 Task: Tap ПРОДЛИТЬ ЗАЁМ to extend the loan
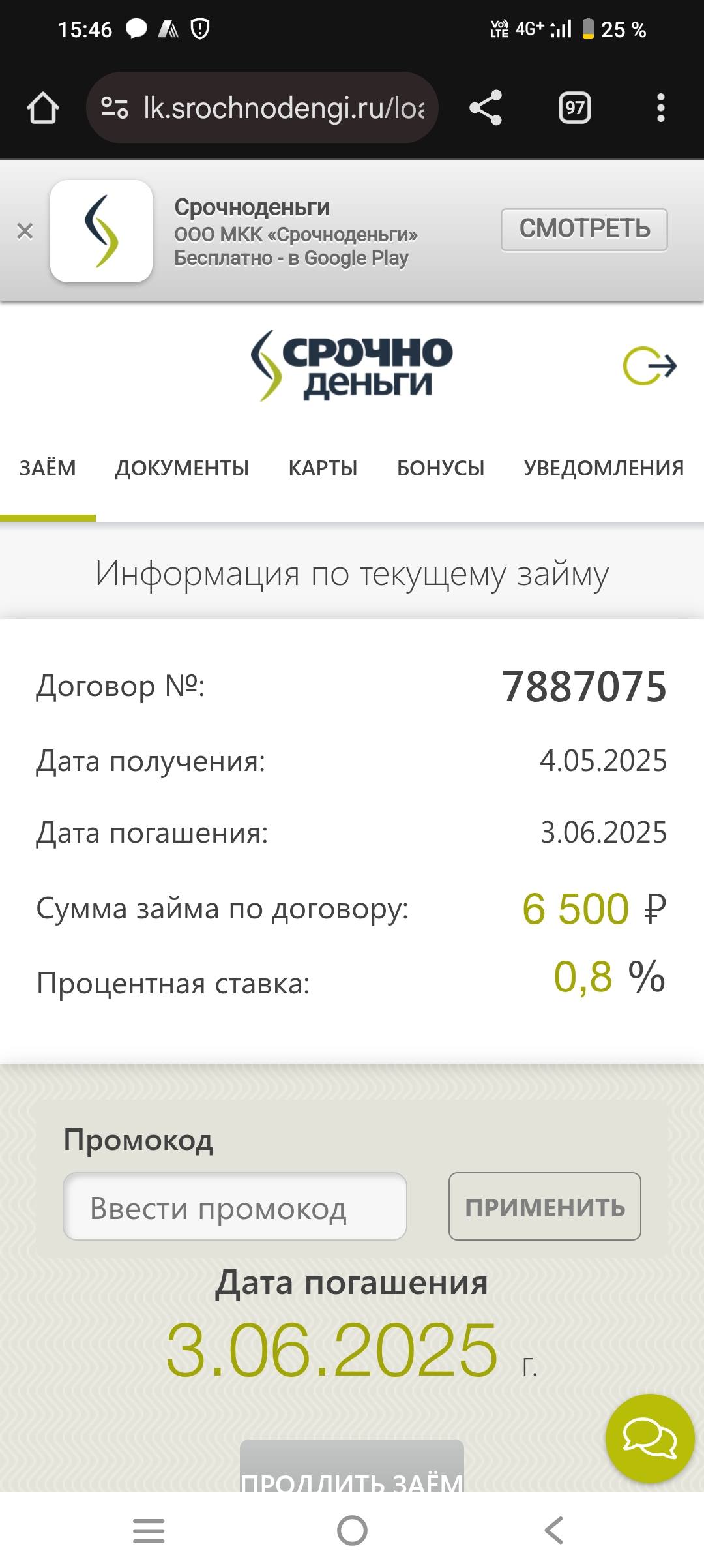pyautogui.click(x=352, y=1474)
